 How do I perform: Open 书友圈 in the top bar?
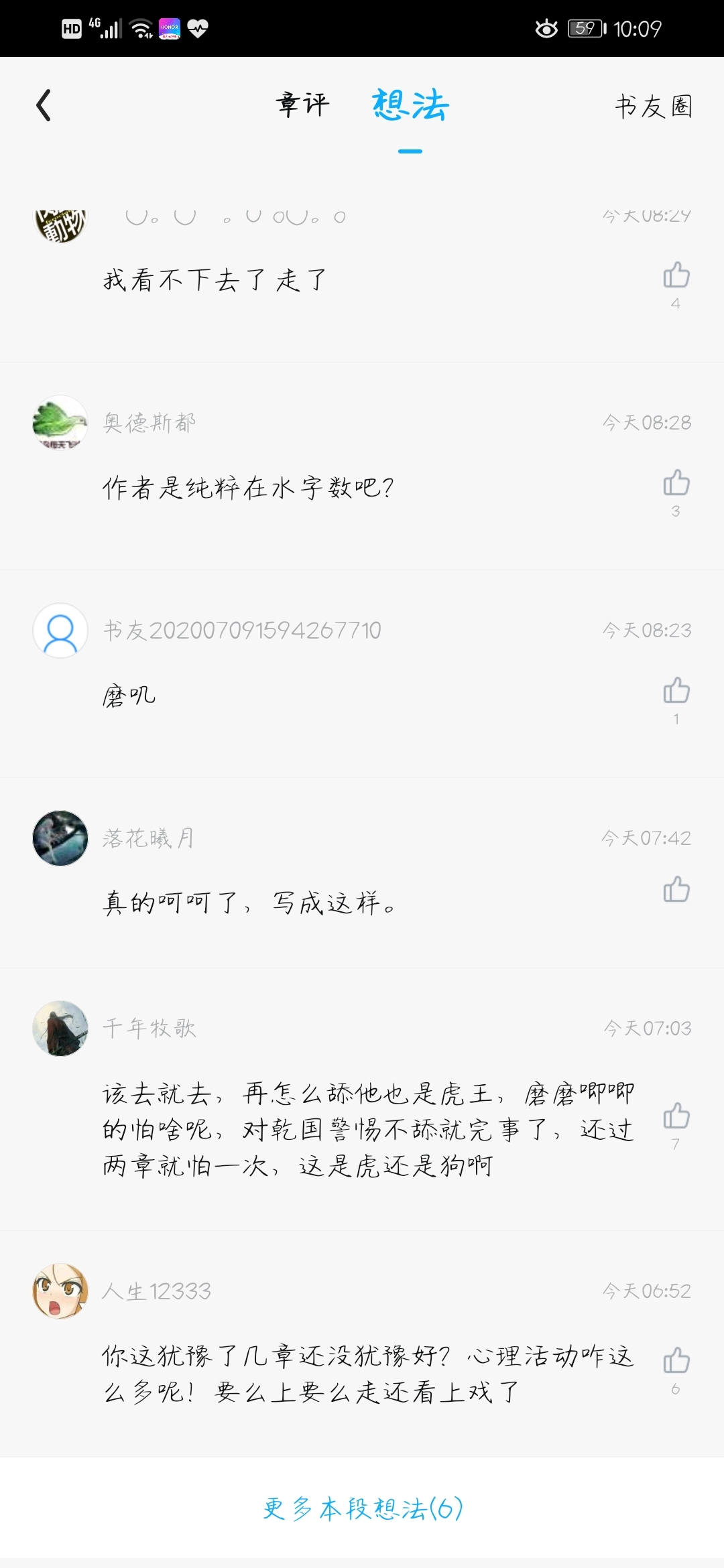point(653,107)
